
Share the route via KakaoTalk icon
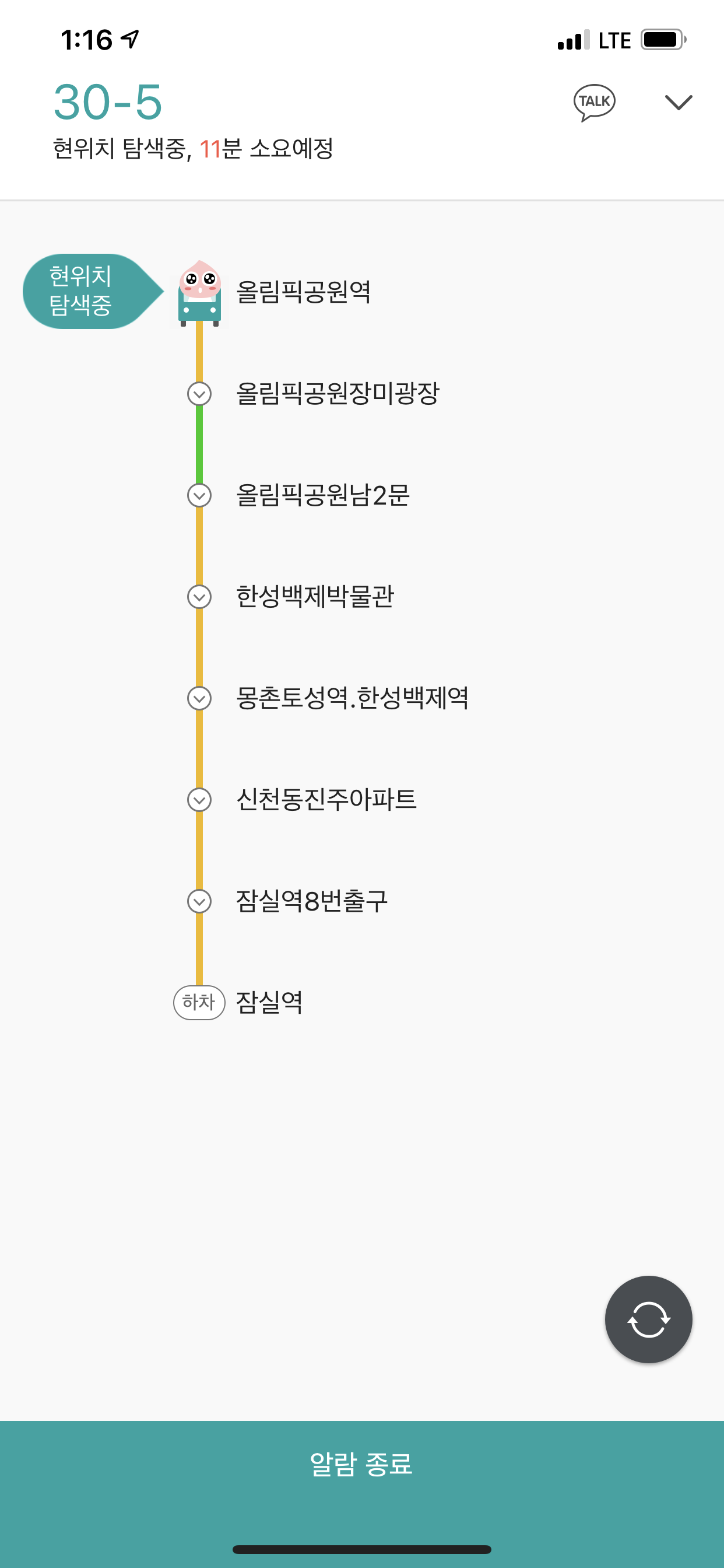(595, 102)
